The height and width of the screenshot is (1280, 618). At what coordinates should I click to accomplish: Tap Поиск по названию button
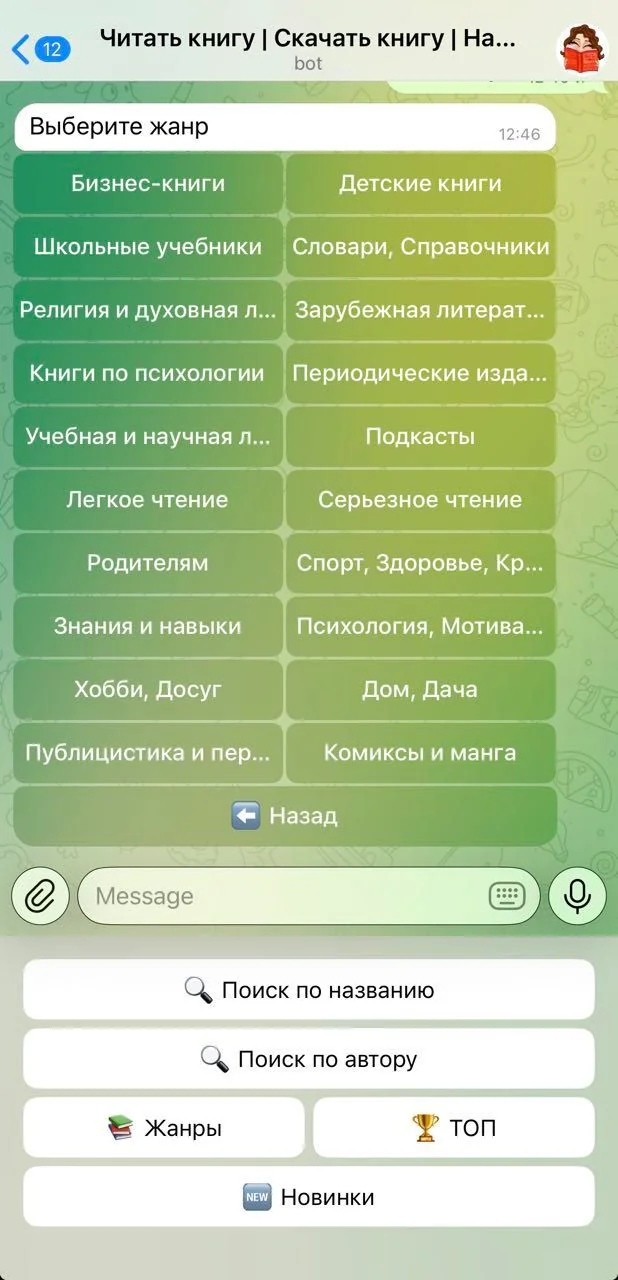(309, 990)
